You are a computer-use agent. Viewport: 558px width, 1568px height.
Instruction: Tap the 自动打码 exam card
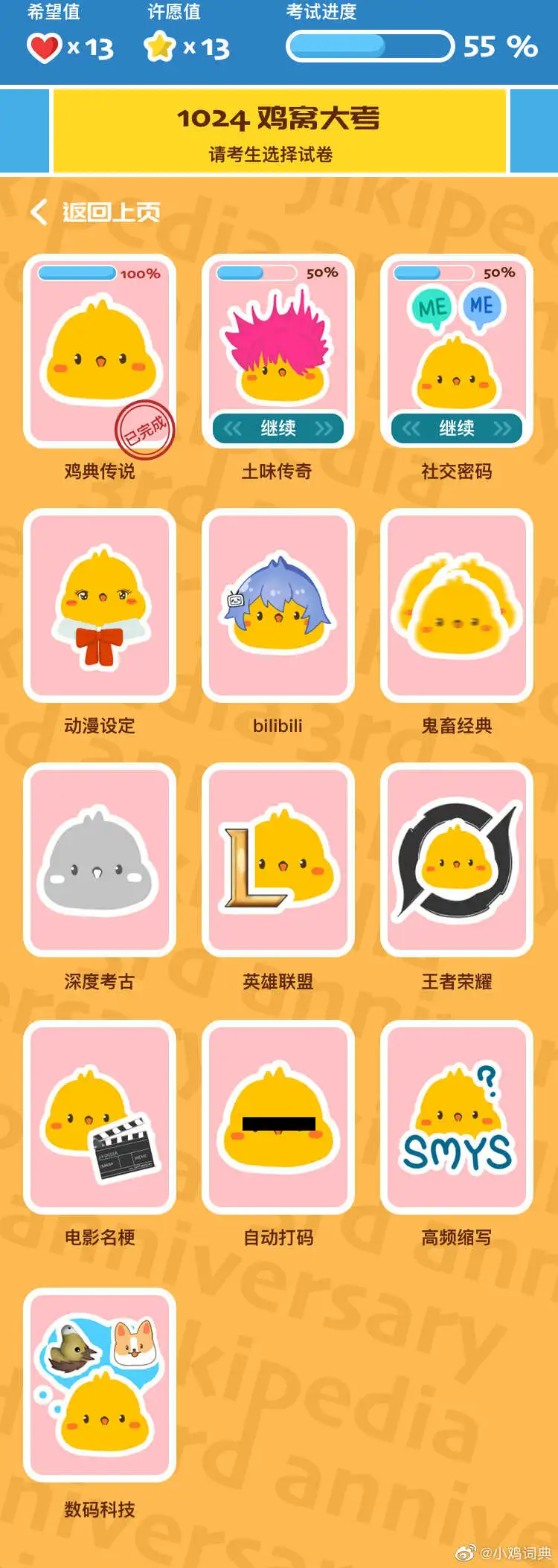(x=278, y=1116)
